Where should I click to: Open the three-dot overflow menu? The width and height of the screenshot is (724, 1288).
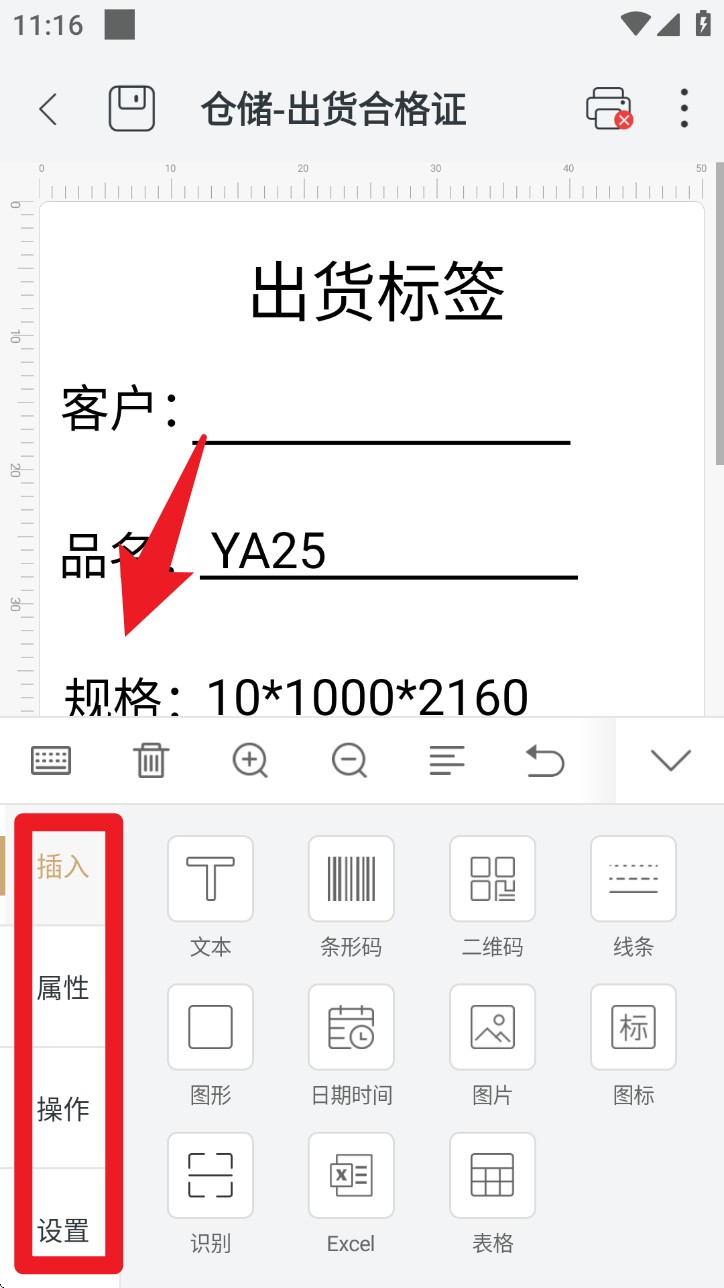(x=684, y=109)
